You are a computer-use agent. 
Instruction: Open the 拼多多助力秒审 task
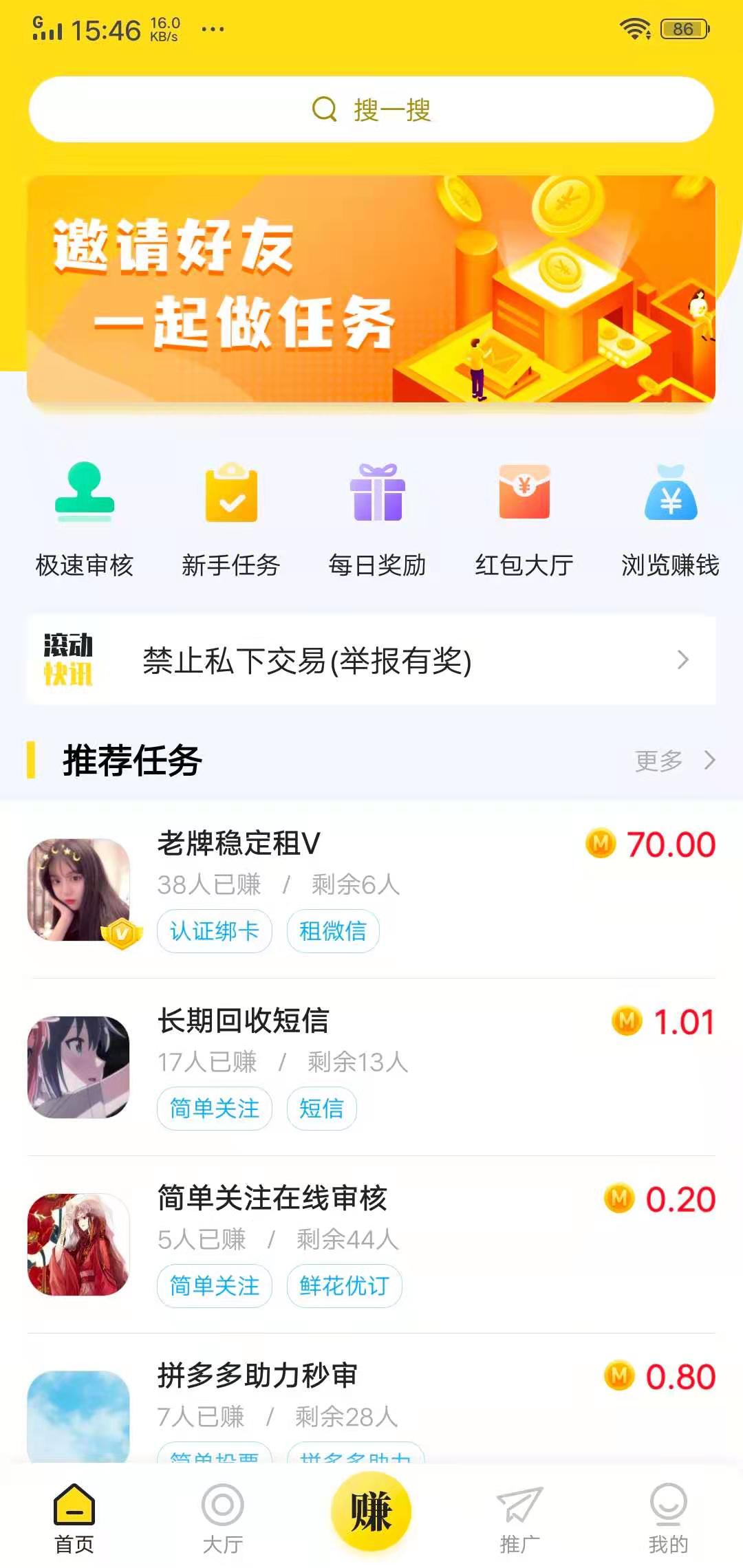coord(371,1403)
